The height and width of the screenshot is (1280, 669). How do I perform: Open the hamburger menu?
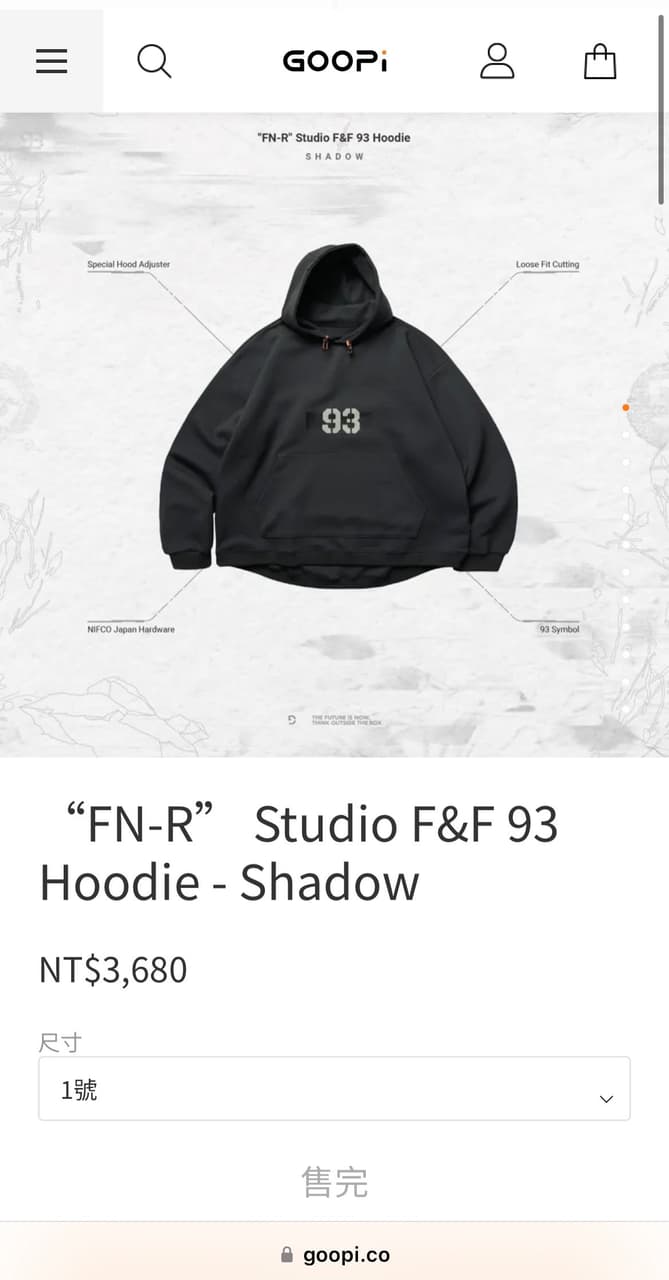51,61
